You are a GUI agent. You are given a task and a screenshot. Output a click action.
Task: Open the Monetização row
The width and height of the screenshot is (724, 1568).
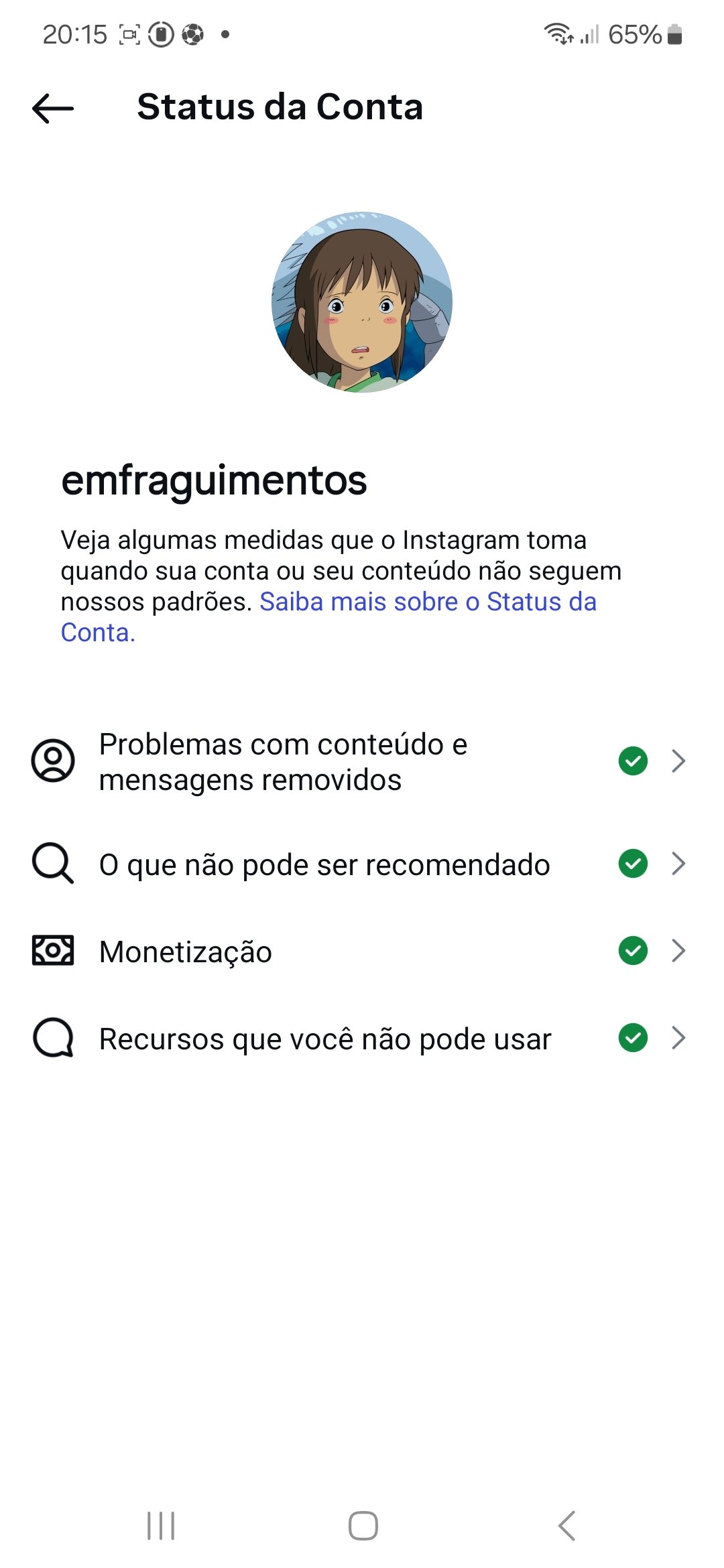pos(362,952)
